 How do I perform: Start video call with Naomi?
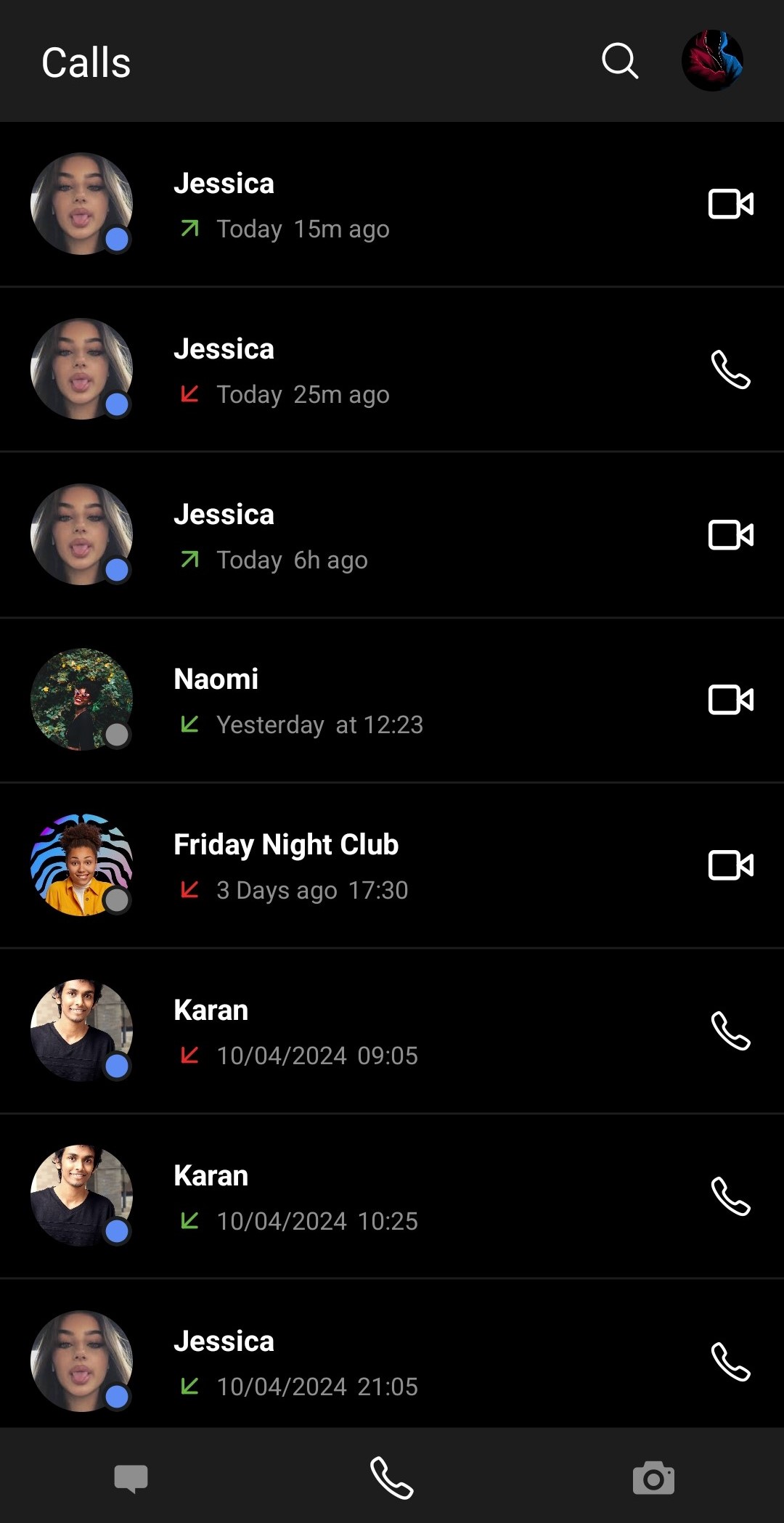click(x=730, y=700)
